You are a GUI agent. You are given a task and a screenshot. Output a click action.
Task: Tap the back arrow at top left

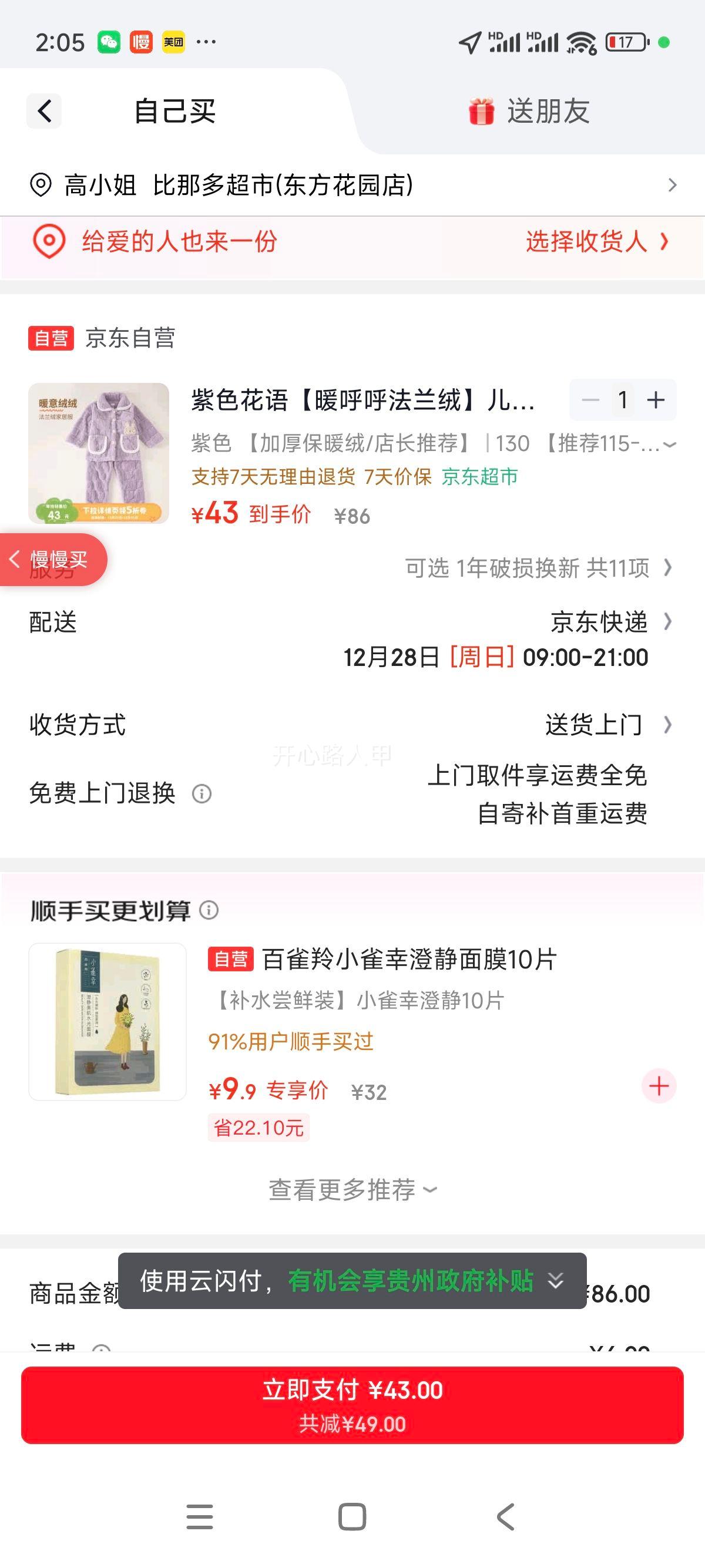[43, 112]
